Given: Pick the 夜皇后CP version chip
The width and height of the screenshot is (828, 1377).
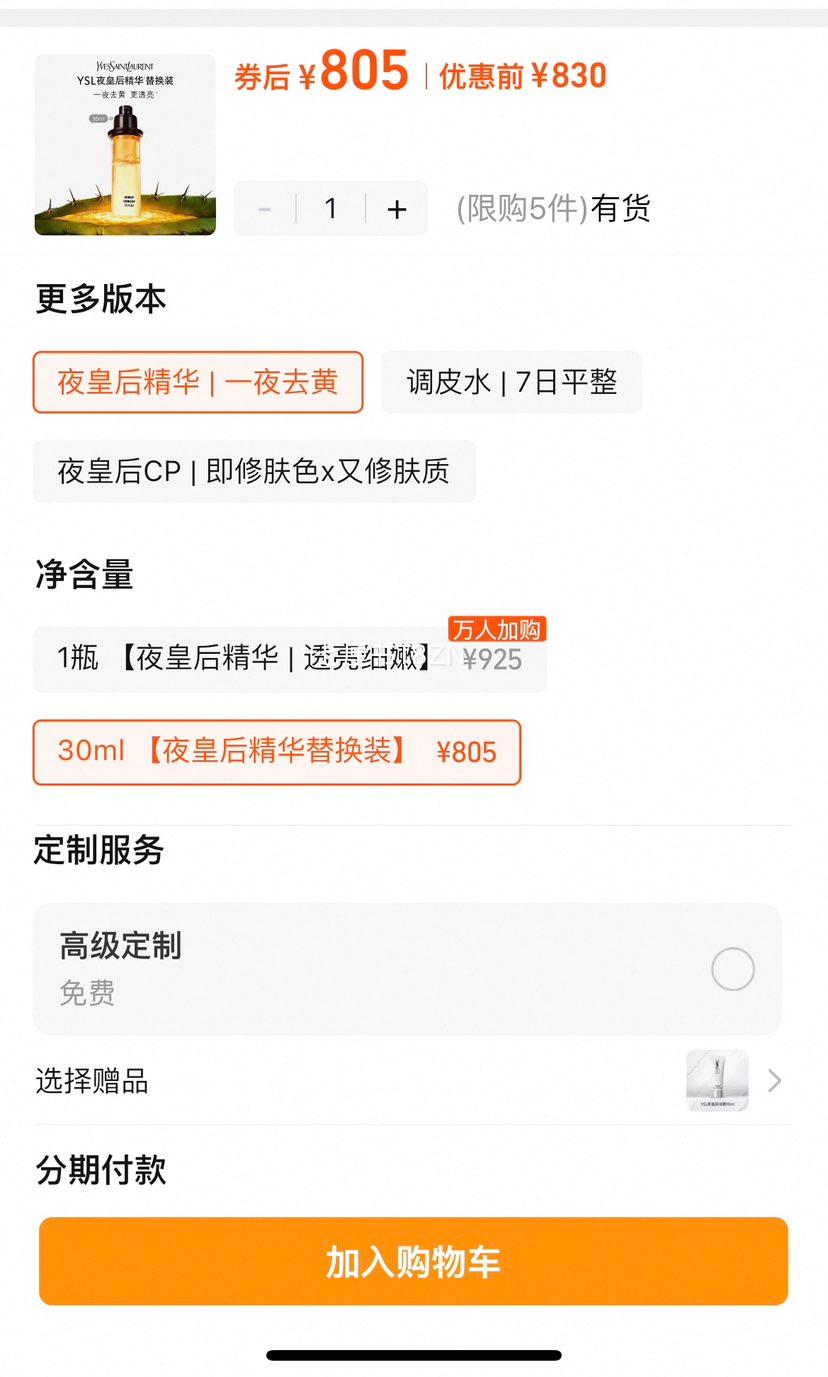Looking at the screenshot, I should [x=254, y=471].
